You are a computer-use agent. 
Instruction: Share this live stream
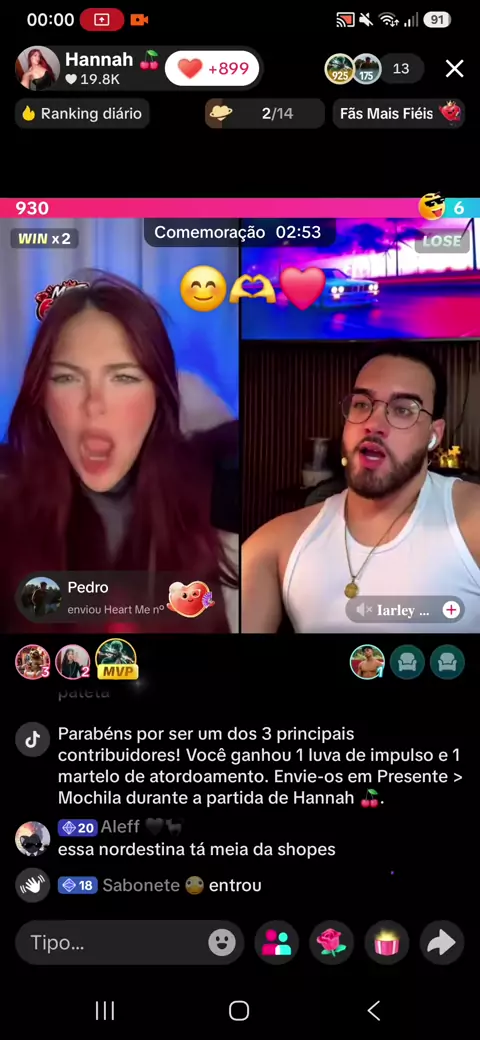tap(442, 942)
